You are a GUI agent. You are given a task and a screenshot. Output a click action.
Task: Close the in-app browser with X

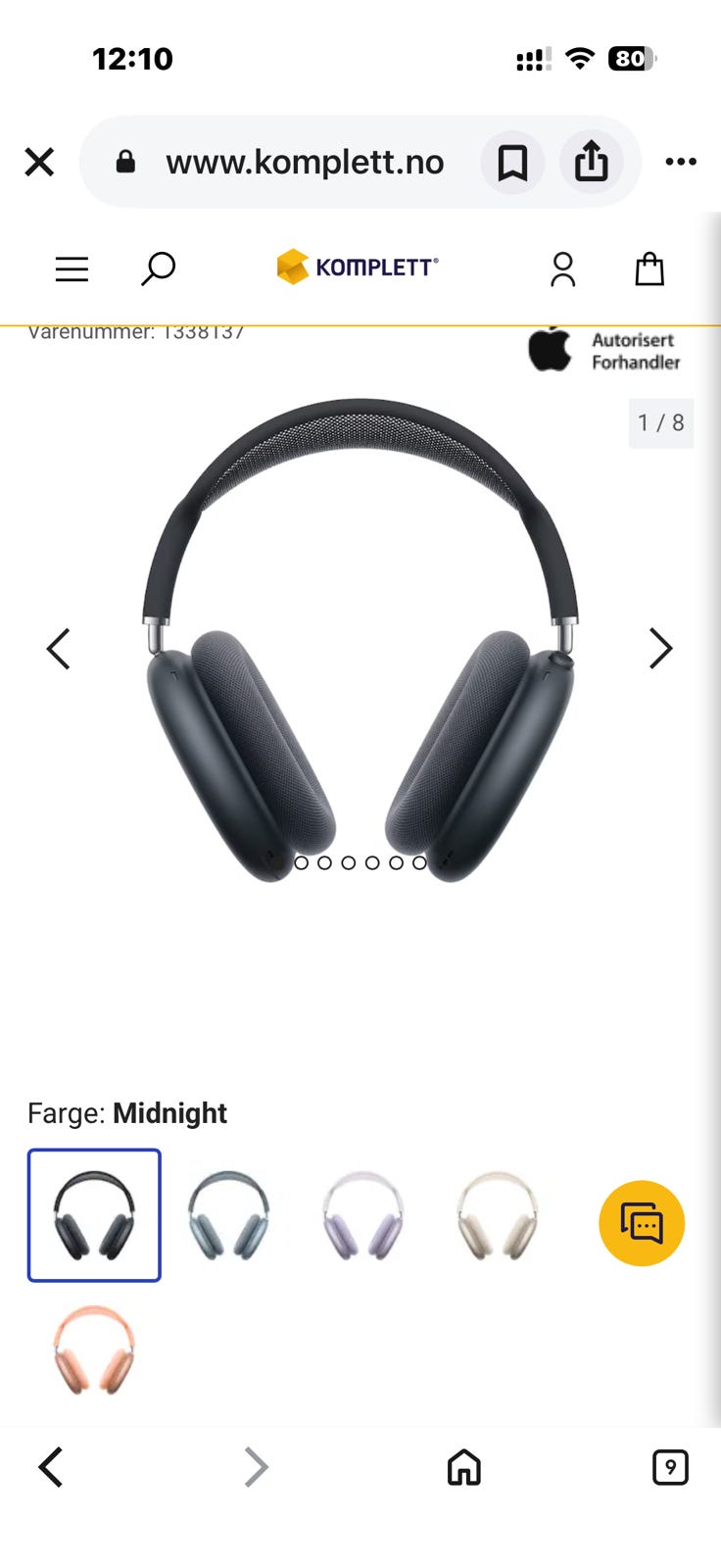(39, 162)
